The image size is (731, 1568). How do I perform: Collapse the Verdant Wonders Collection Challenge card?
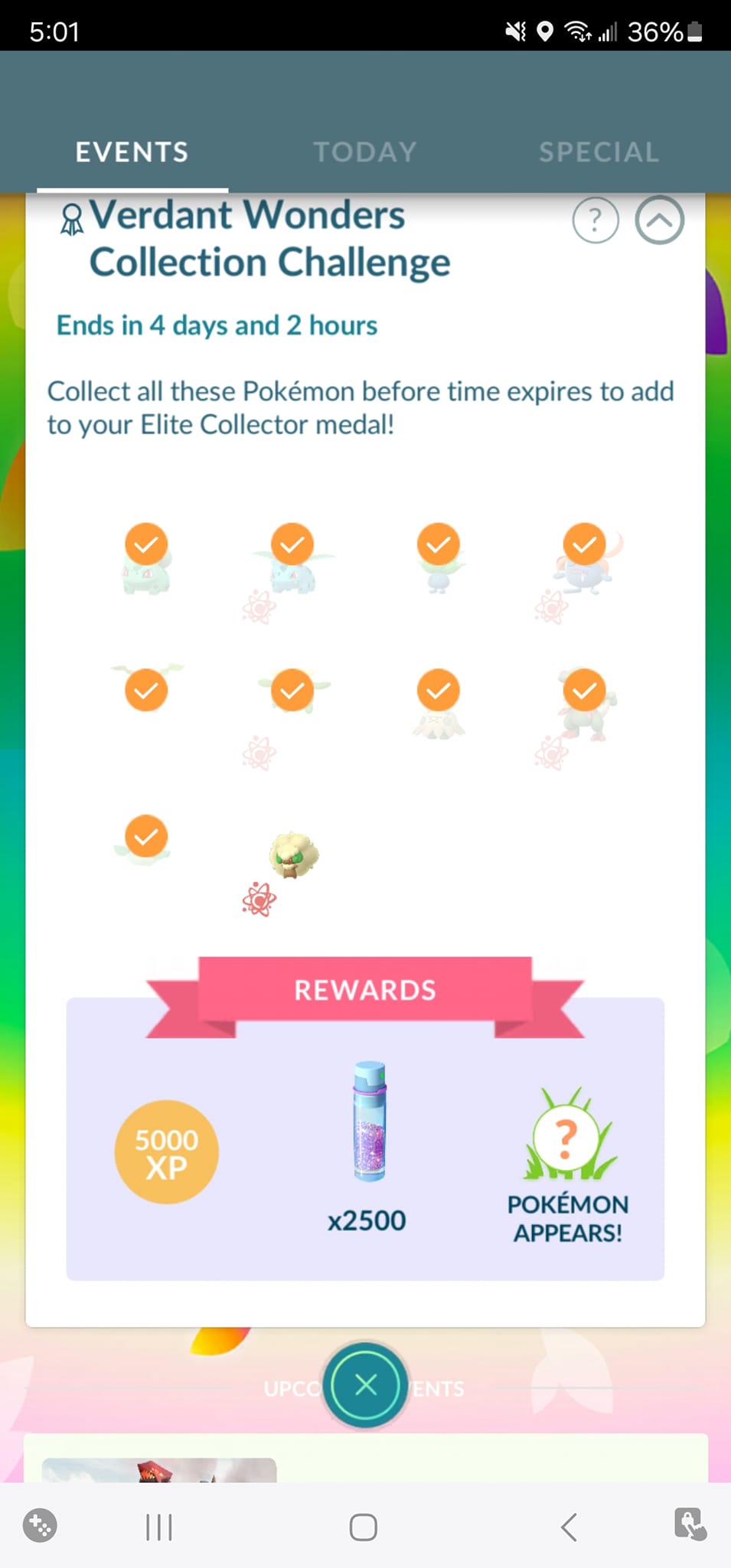tap(659, 220)
